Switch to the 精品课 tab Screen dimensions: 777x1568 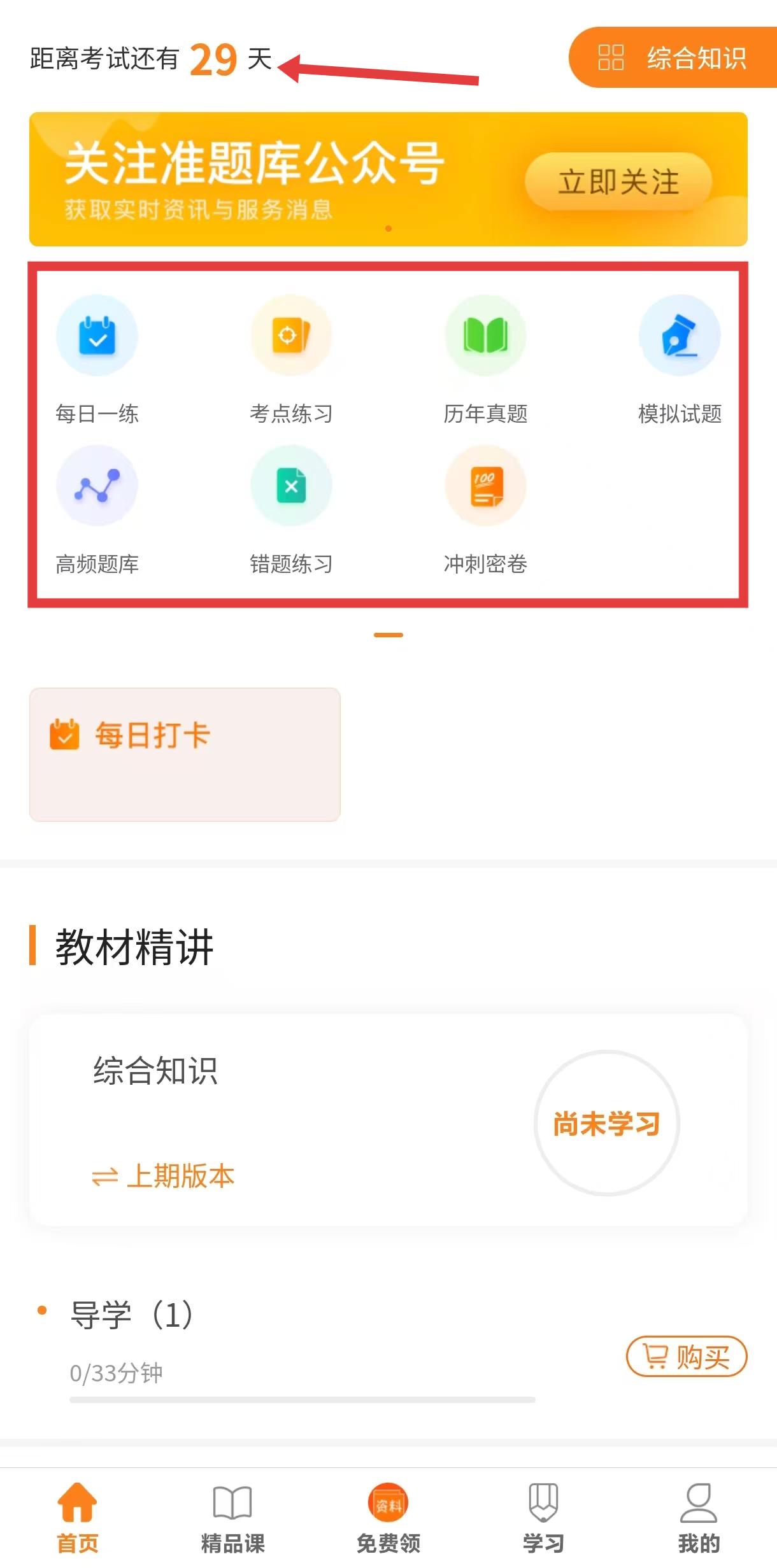(232, 1518)
